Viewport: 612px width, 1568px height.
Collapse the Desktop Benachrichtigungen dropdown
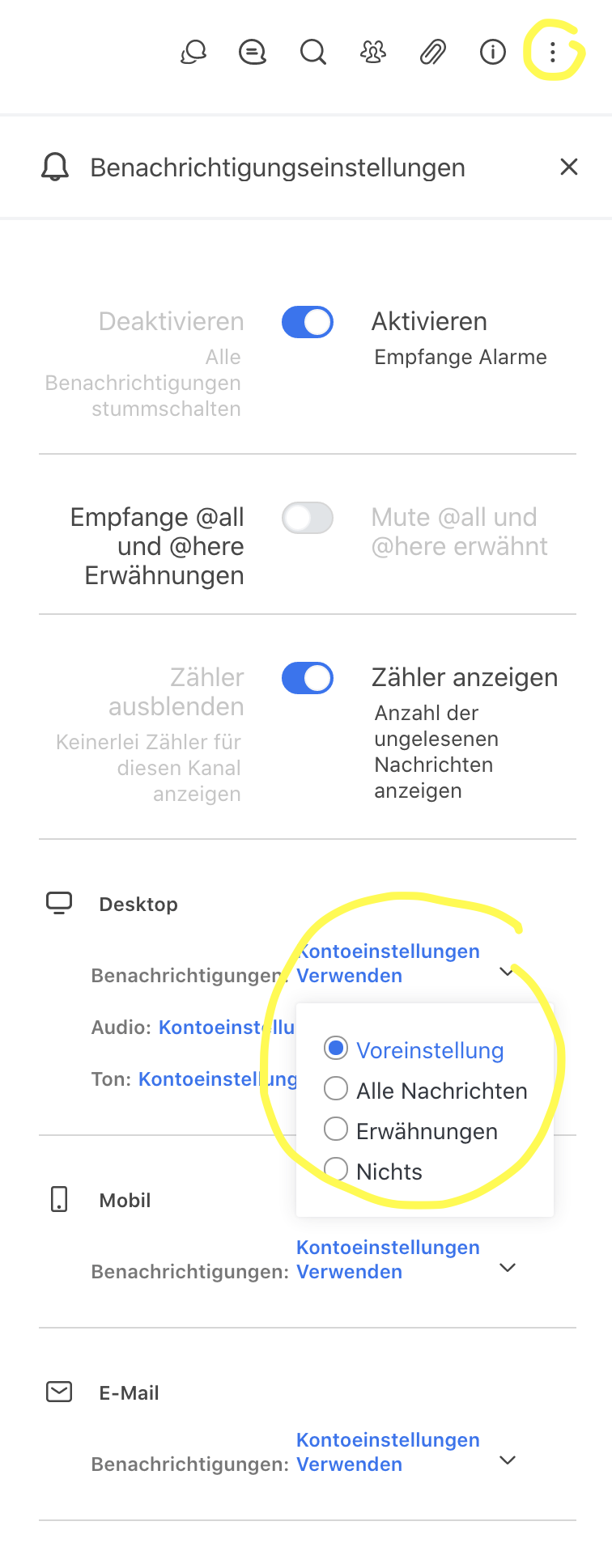coord(507,971)
